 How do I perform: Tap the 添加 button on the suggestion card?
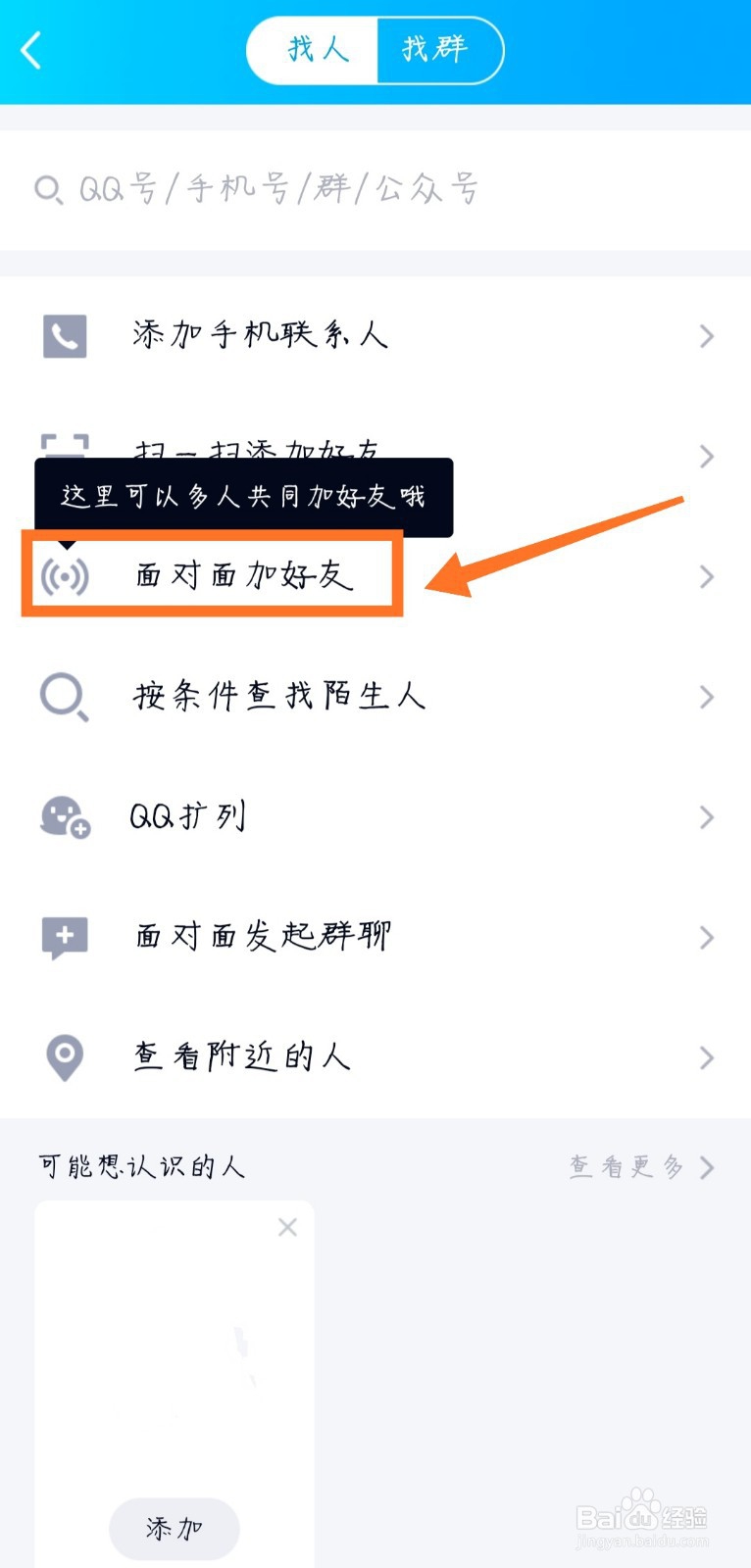(174, 1527)
